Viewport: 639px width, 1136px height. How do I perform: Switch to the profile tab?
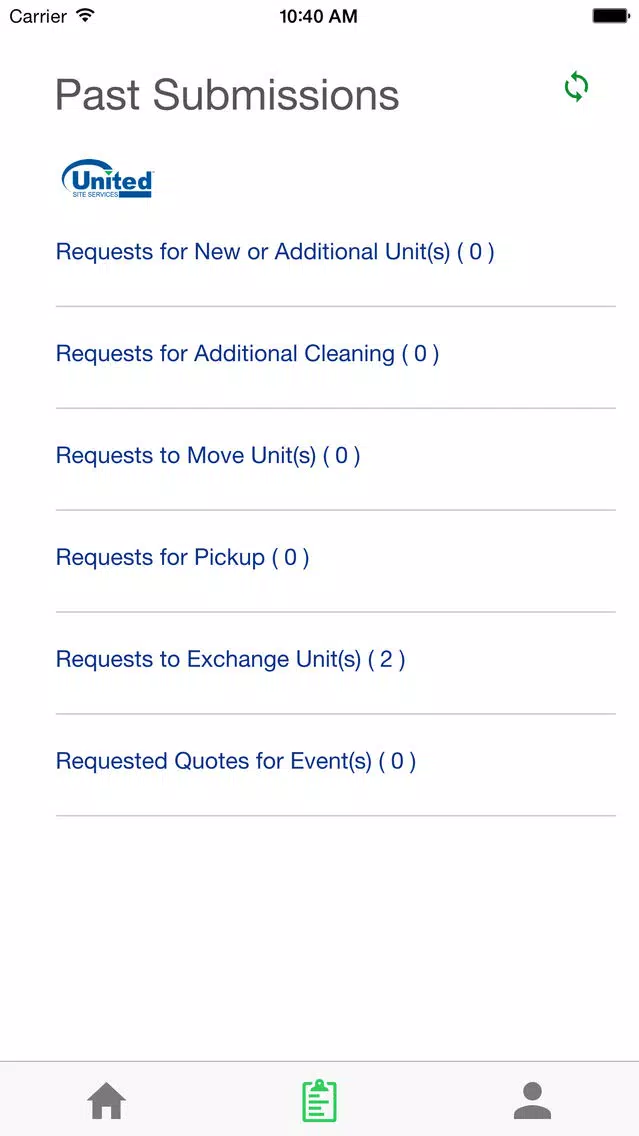532,1100
